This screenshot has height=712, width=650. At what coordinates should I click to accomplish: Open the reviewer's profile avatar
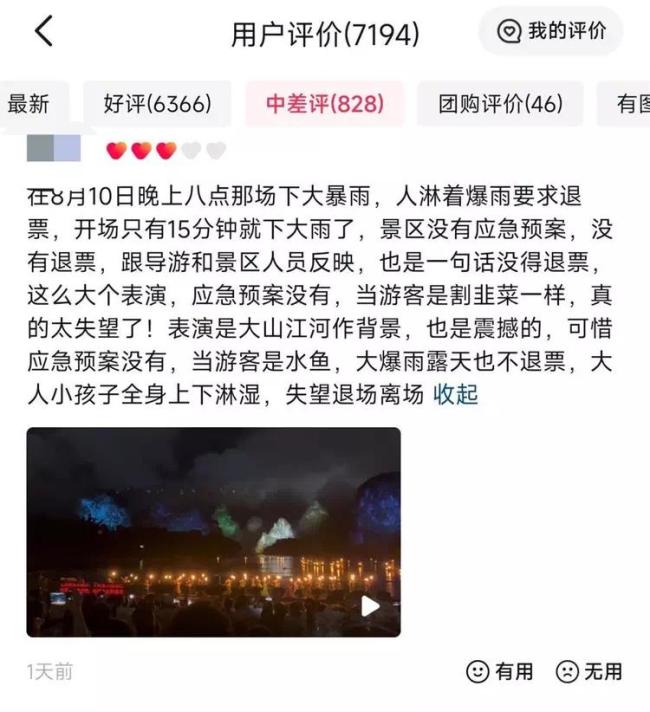[x=54, y=150]
